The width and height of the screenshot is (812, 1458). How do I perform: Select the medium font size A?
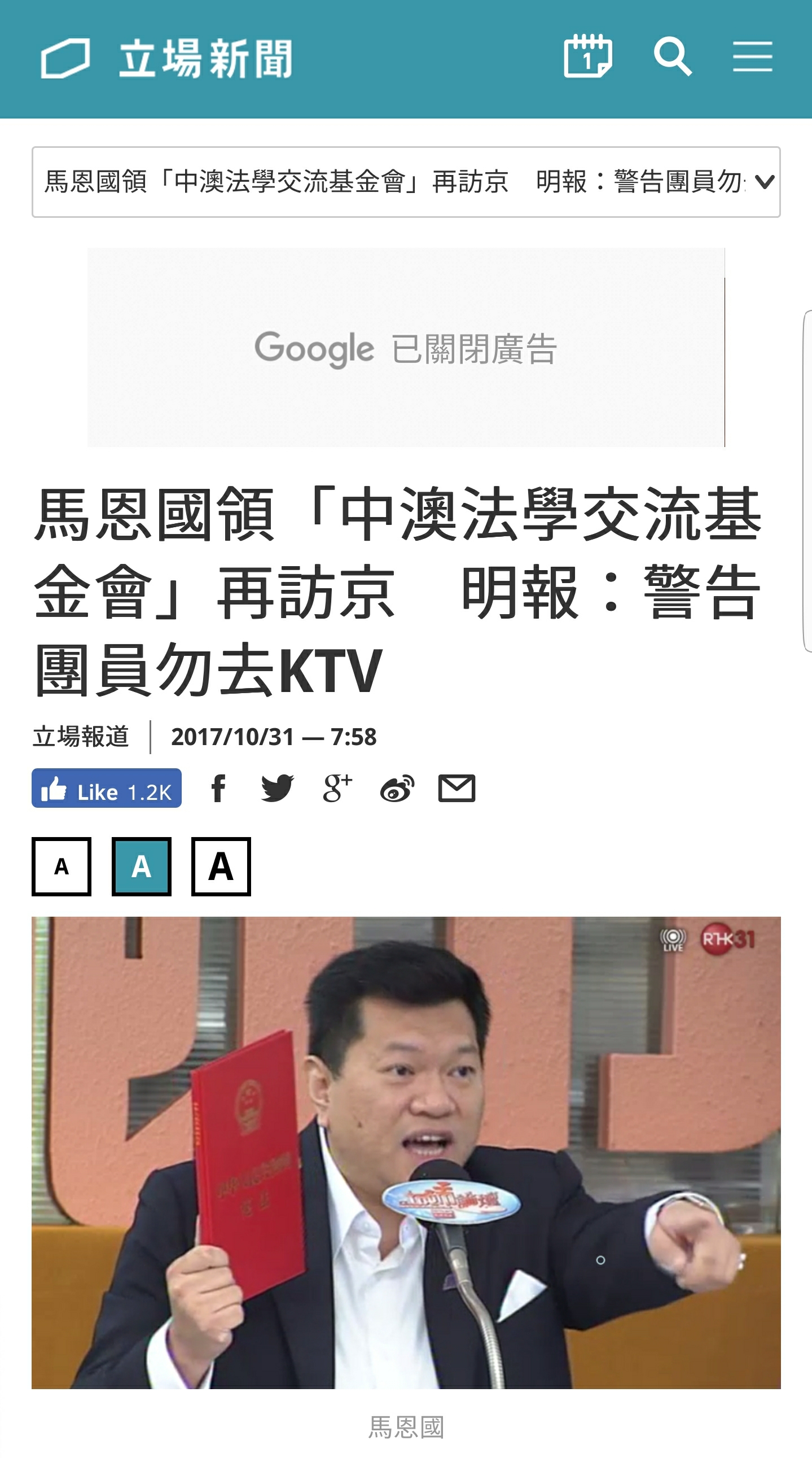click(x=142, y=866)
